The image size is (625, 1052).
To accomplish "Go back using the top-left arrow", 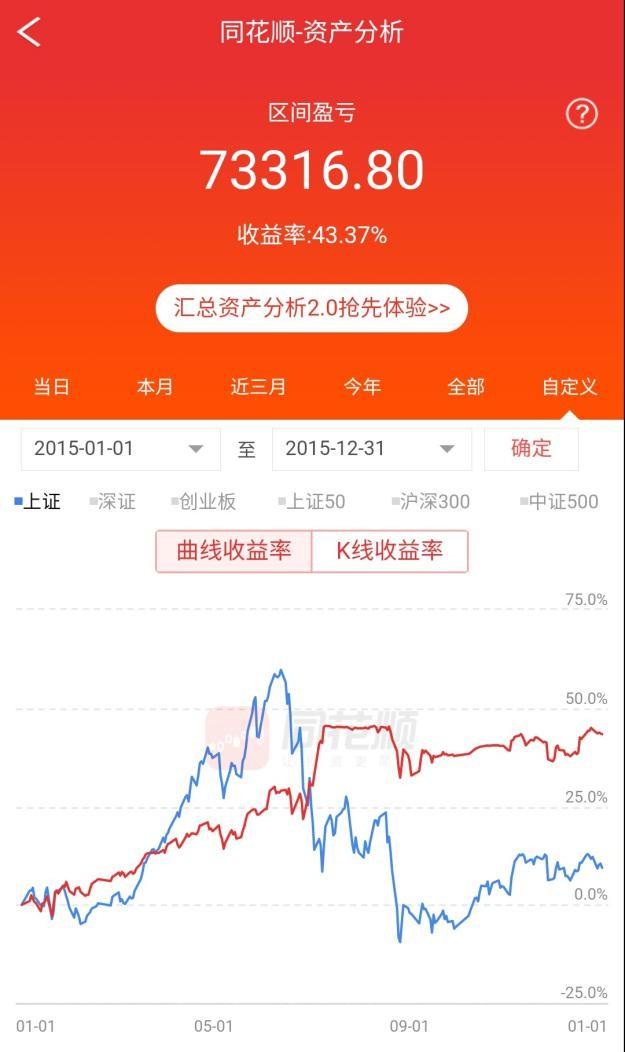I will point(29,33).
